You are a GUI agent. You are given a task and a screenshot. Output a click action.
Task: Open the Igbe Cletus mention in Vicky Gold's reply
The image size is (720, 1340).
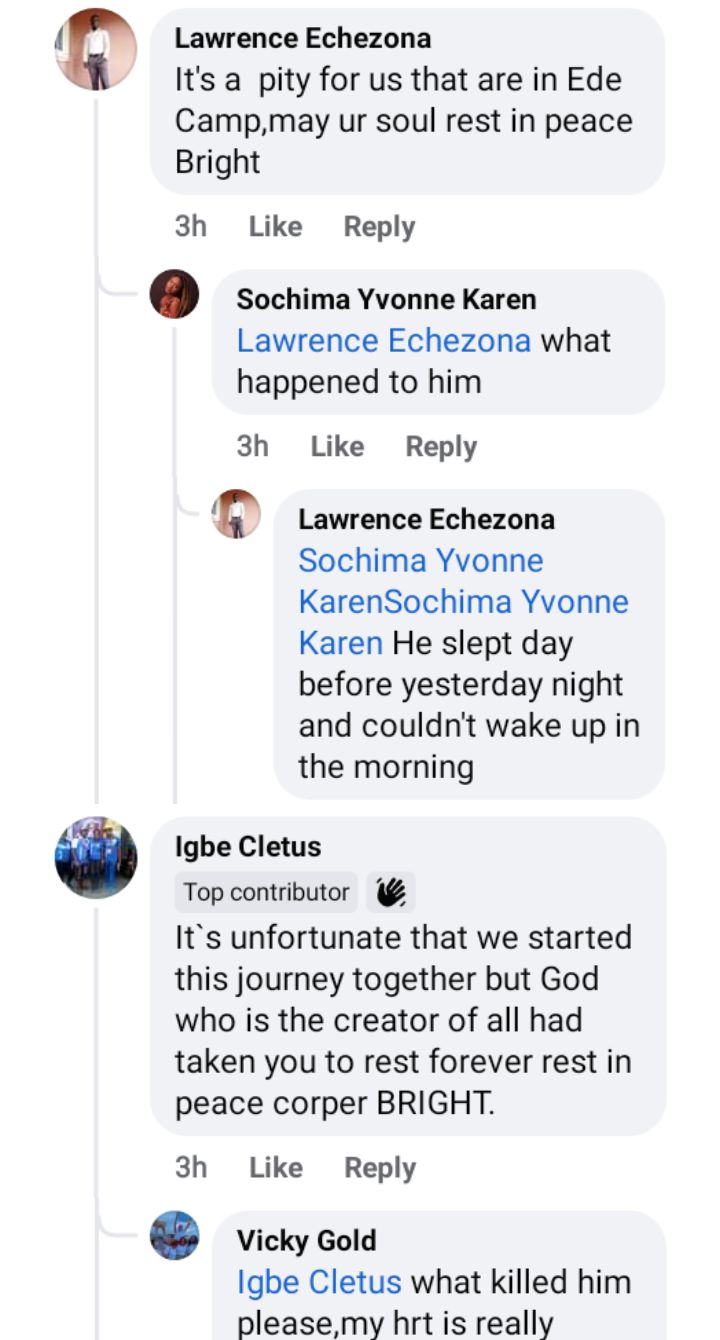319,1282
